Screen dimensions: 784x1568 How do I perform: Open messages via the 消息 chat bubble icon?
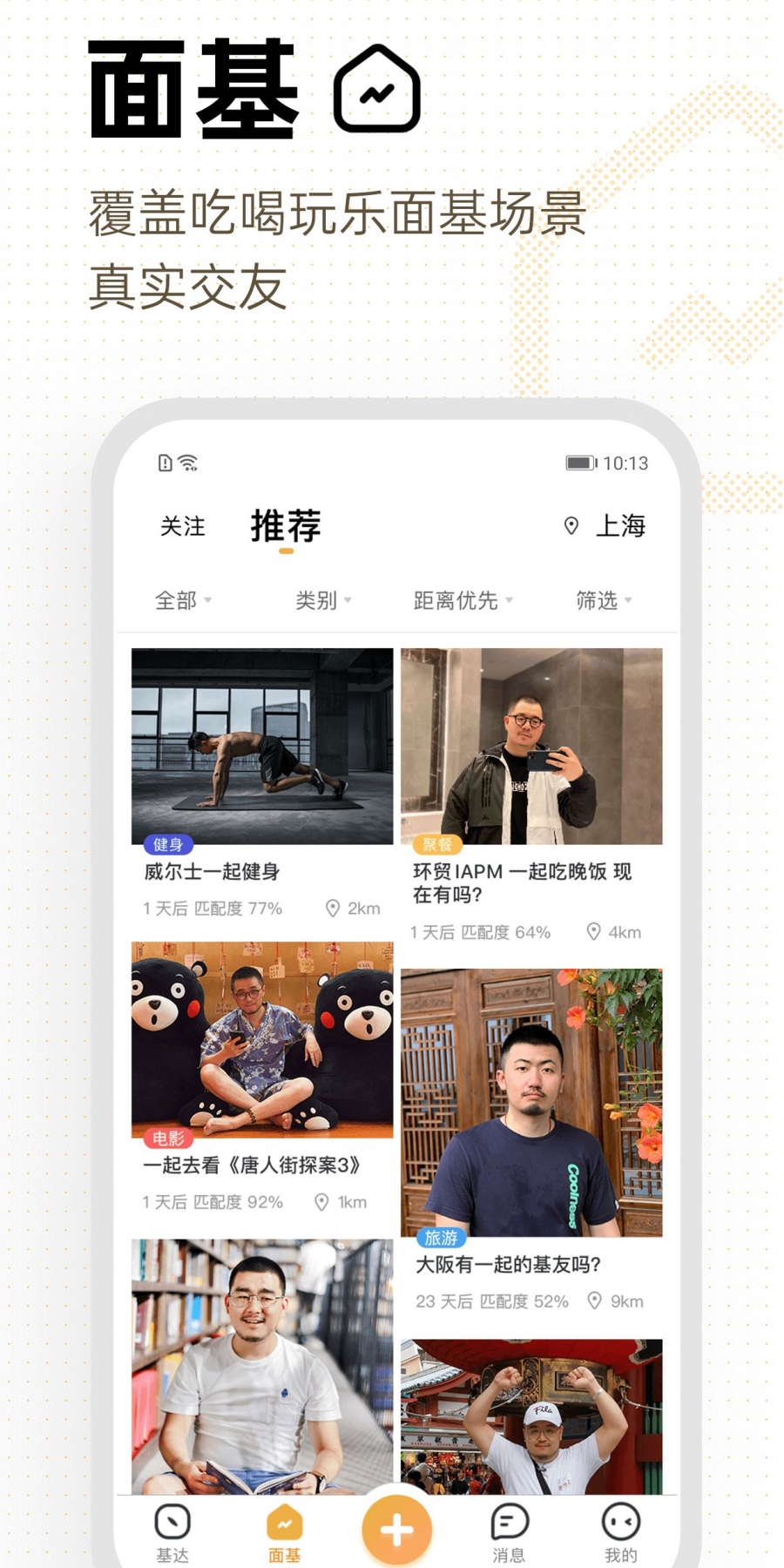(508, 1520)
